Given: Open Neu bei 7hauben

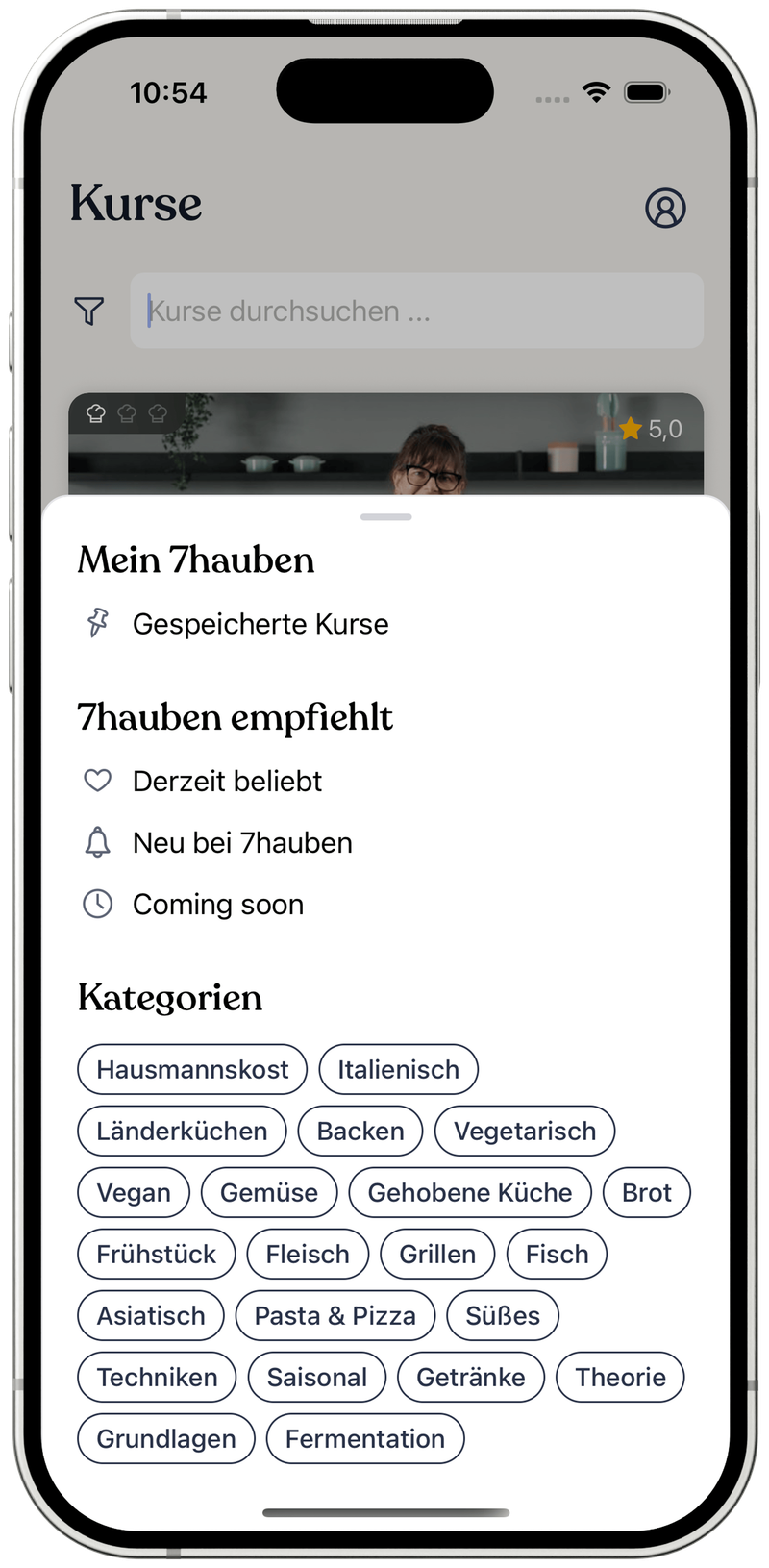Looking at the screenshot, I should 242,843.
